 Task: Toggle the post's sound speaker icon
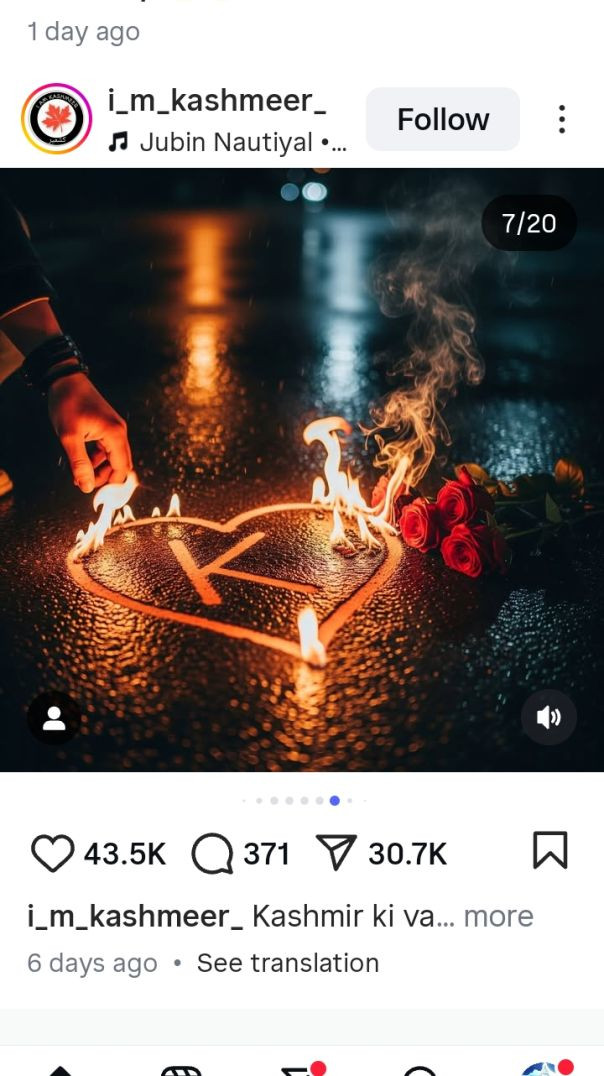549,718
